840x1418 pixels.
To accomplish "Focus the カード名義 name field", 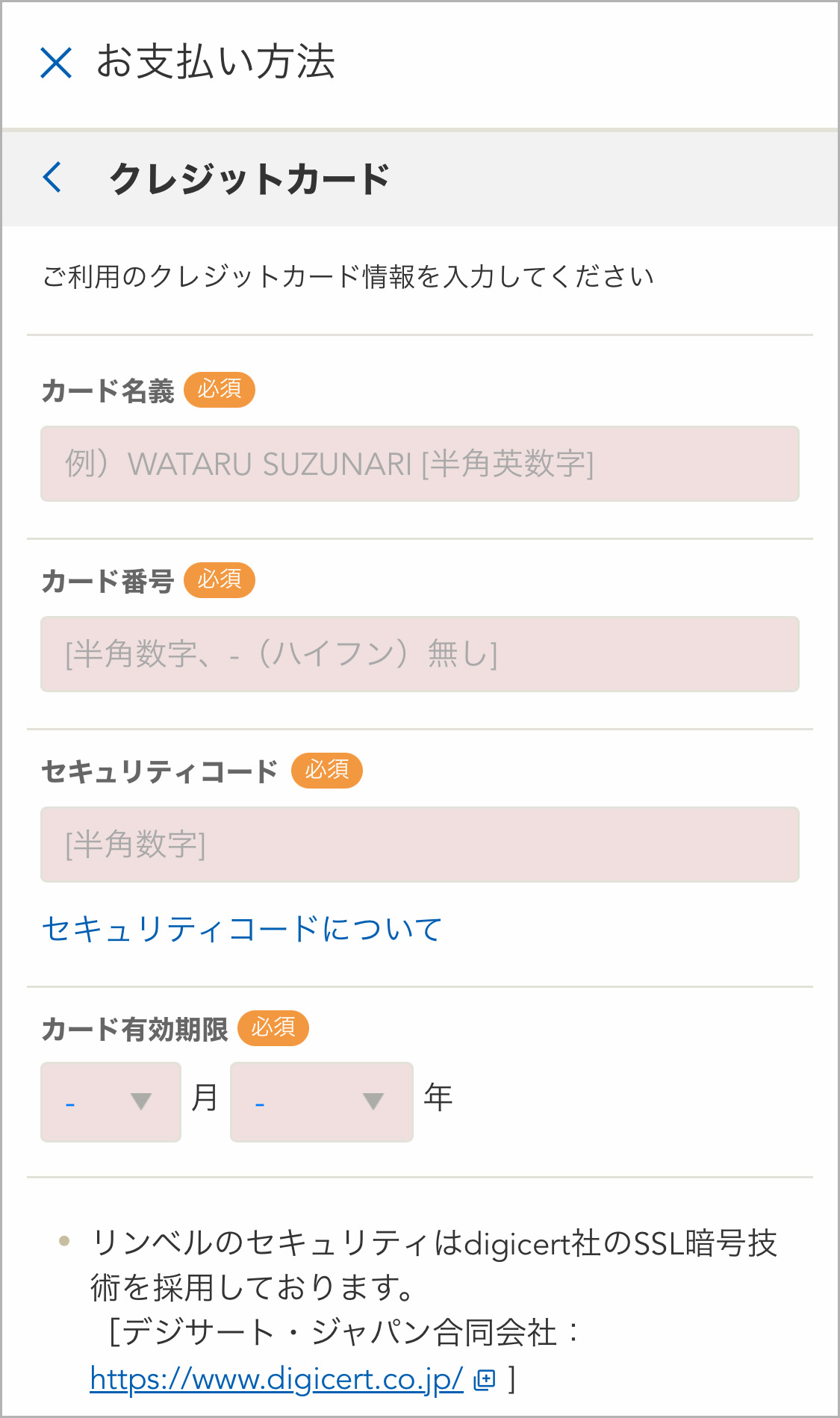I will [x=420, y=464].
